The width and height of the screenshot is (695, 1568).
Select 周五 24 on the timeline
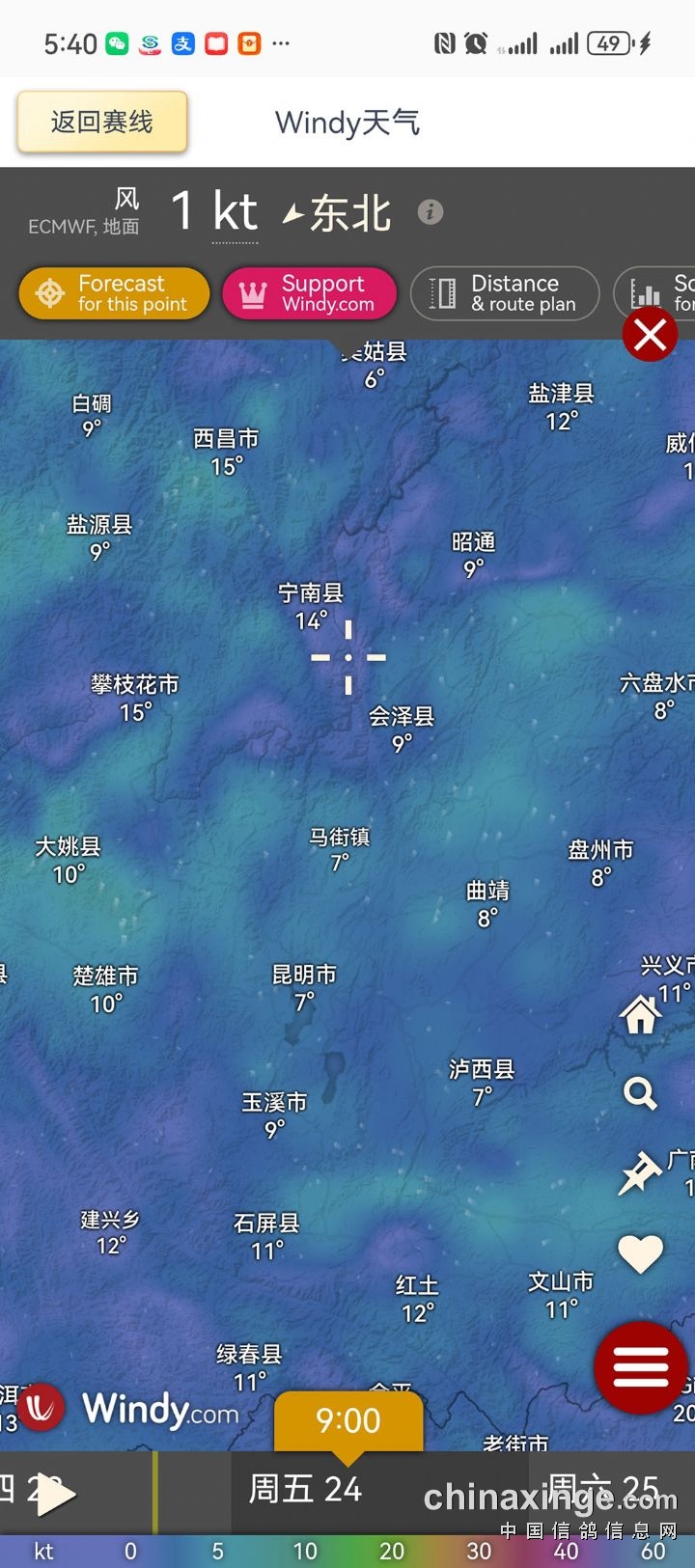tap(305, 1489)
